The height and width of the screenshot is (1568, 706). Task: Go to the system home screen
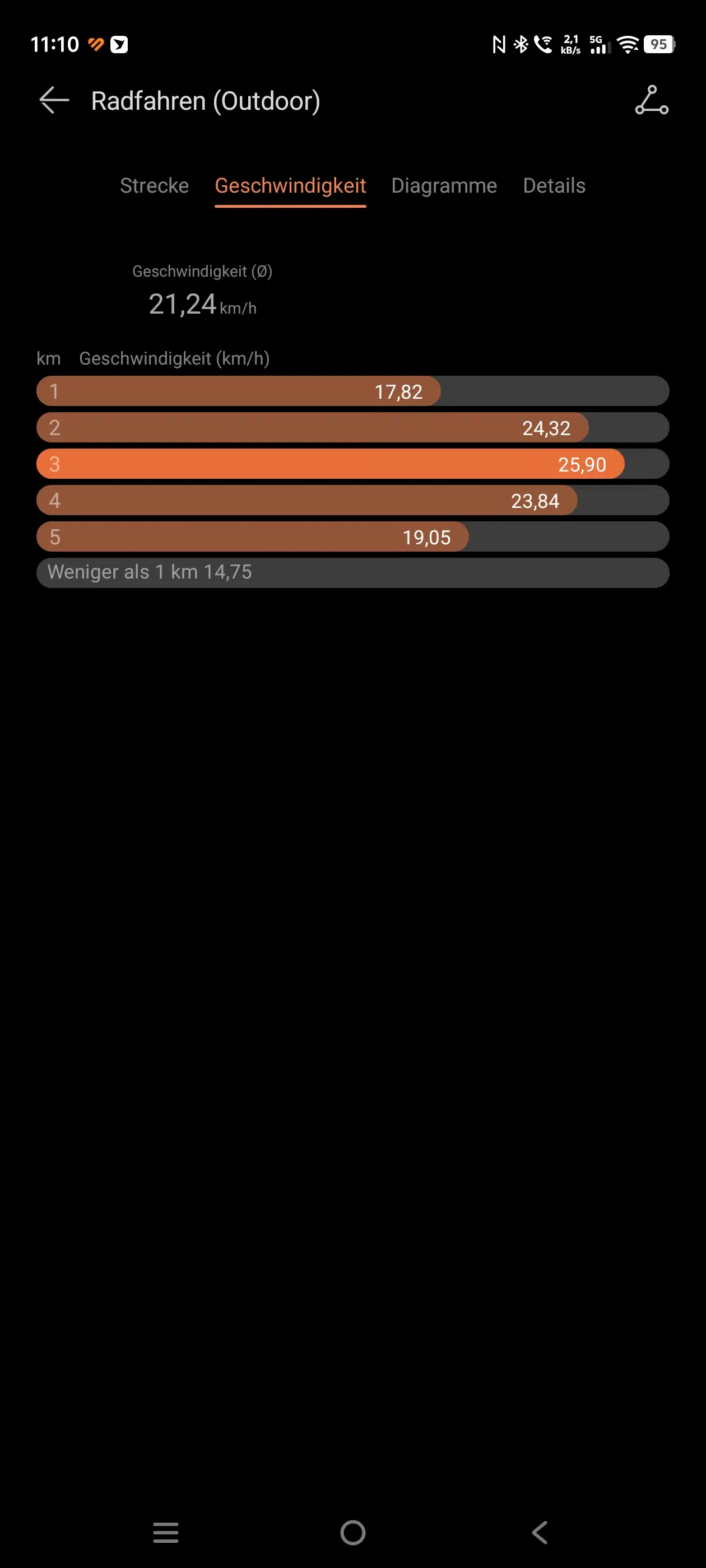click(x=352, y=1532)
